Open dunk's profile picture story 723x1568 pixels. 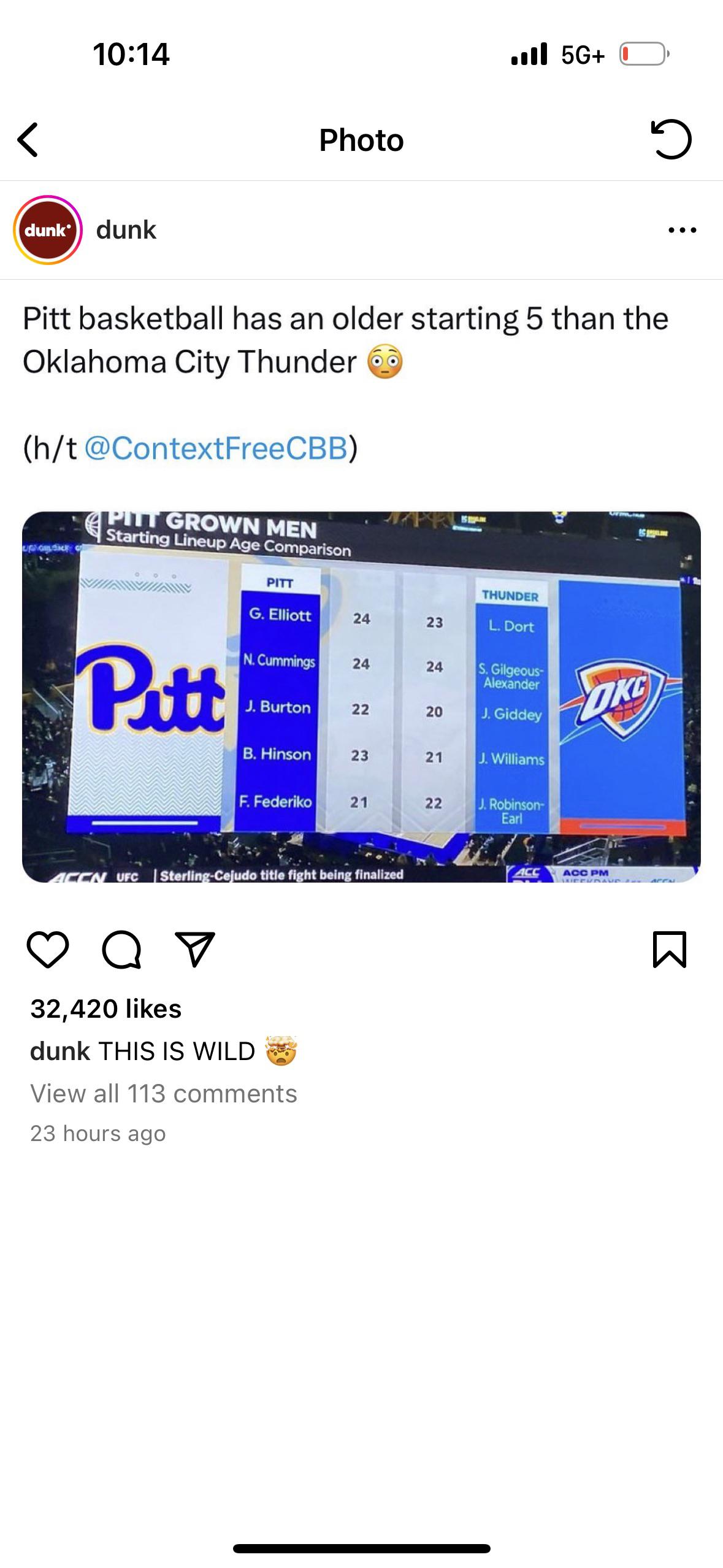coord(48,231)
